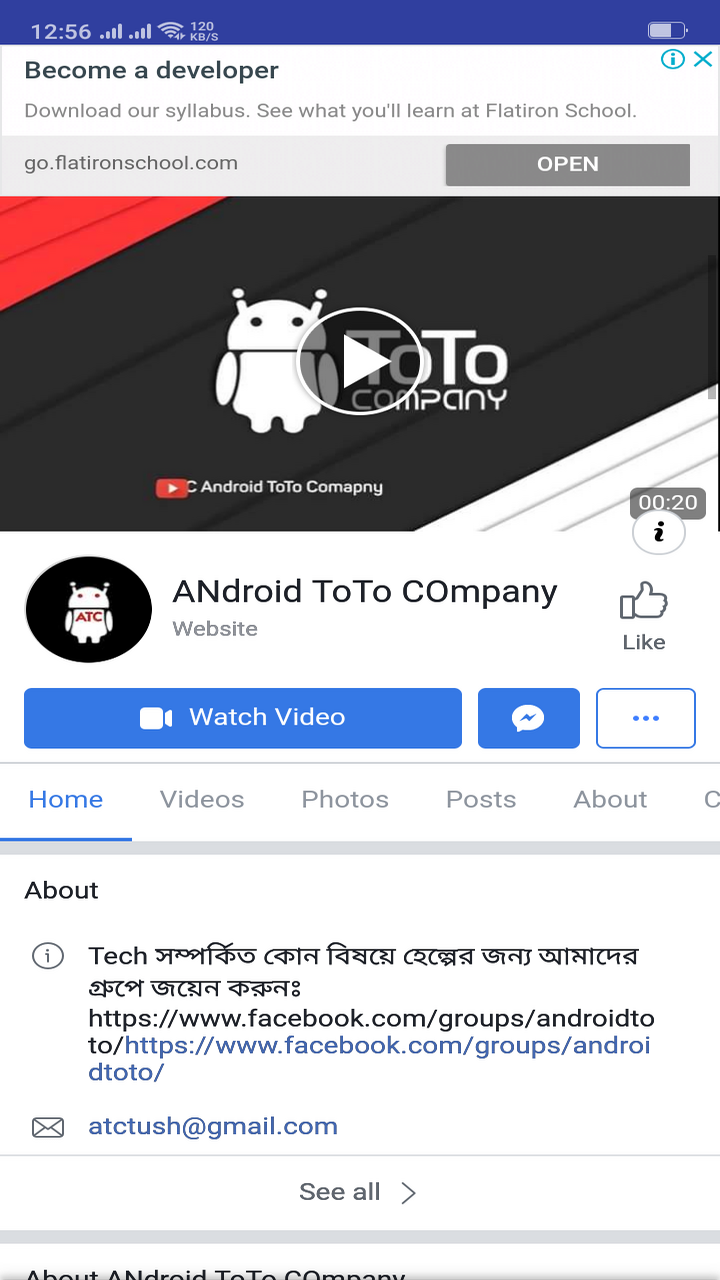Viewport: 720px width, 1280px height.
Task: Email atctush@gmail.com
Action: pyautogui.click(x=213, y=1127)
